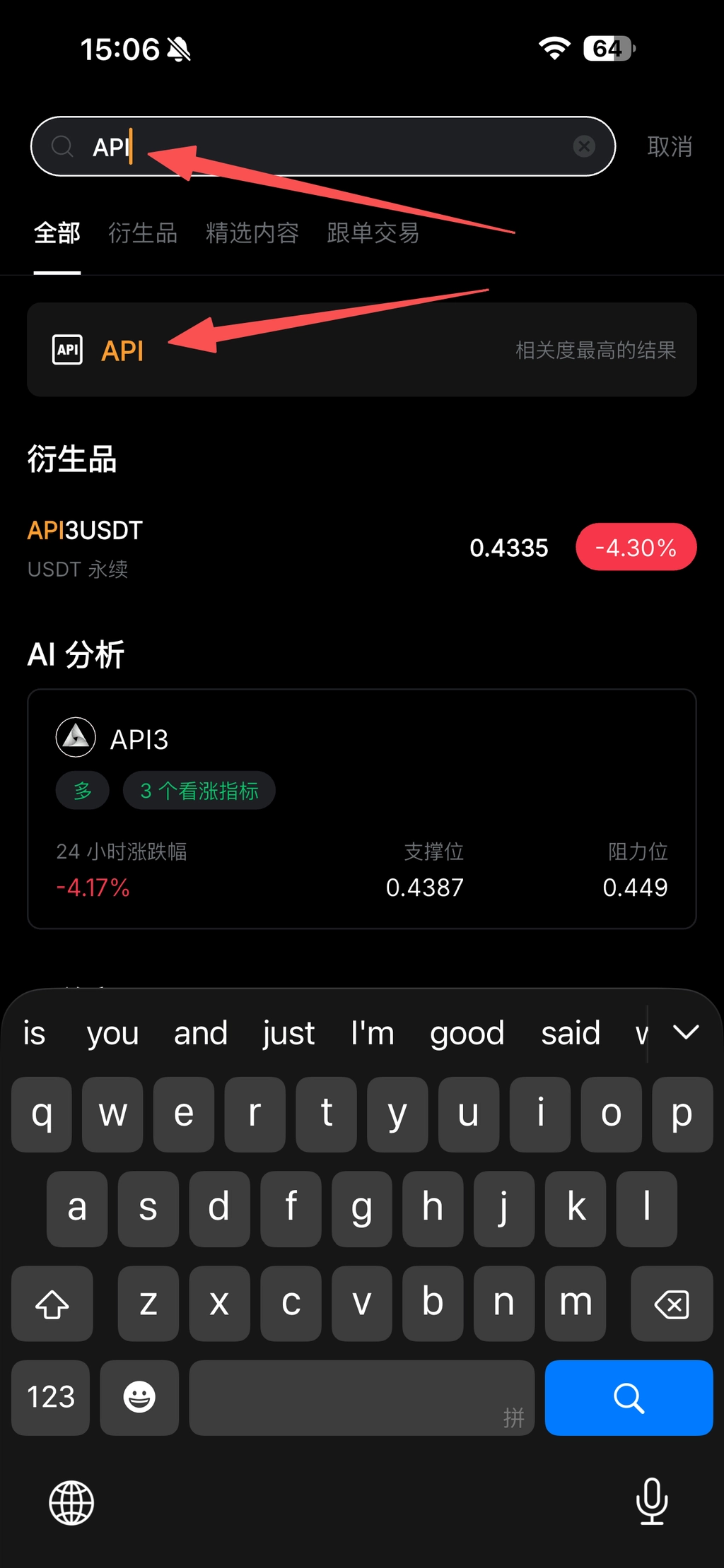Image resolution: width=724 pixels, height=1568 pixels.
Task: Tap 取消 to cancel the search
Action: click(669, 147)
